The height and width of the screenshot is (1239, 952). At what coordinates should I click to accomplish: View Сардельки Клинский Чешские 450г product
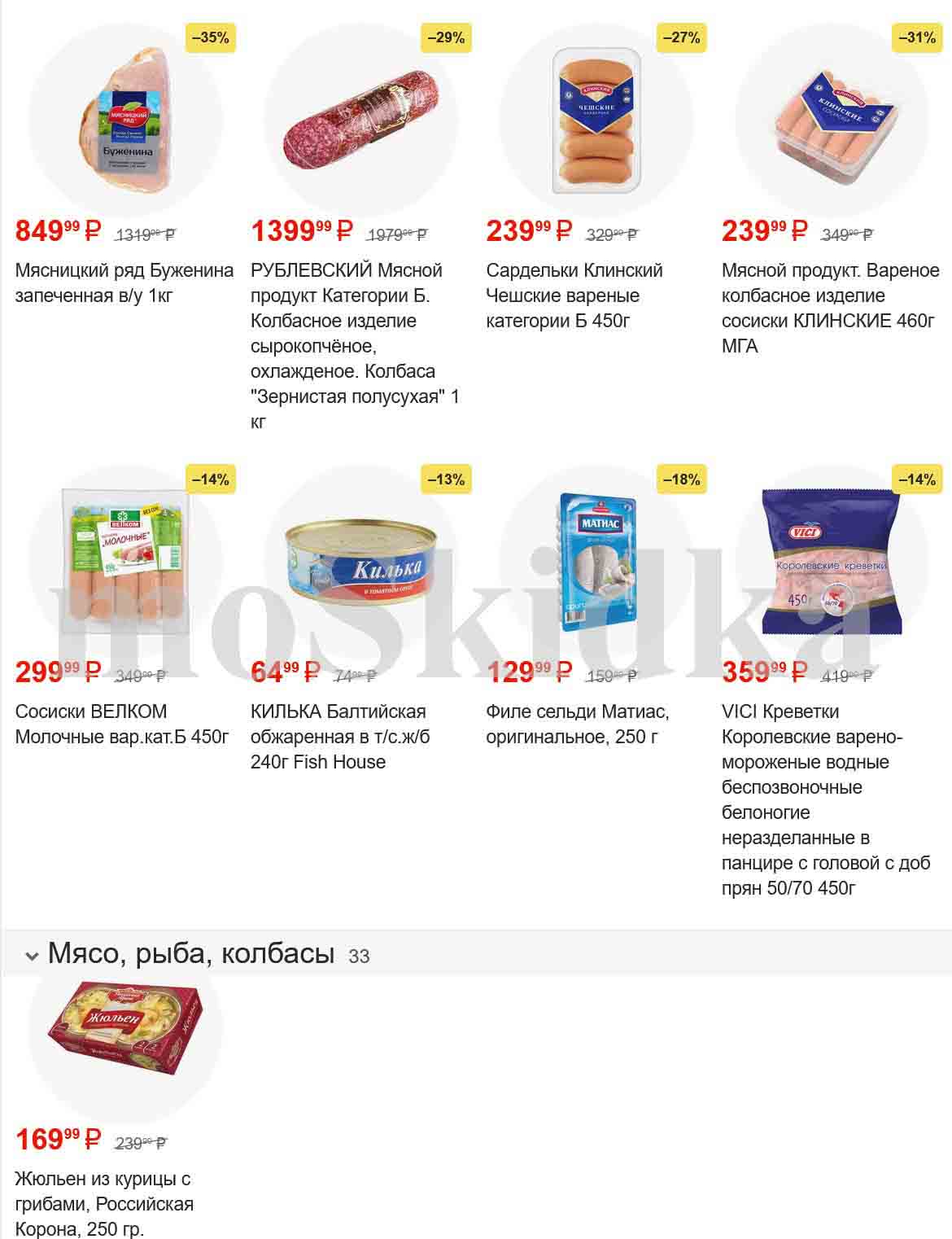pos(574,295)
